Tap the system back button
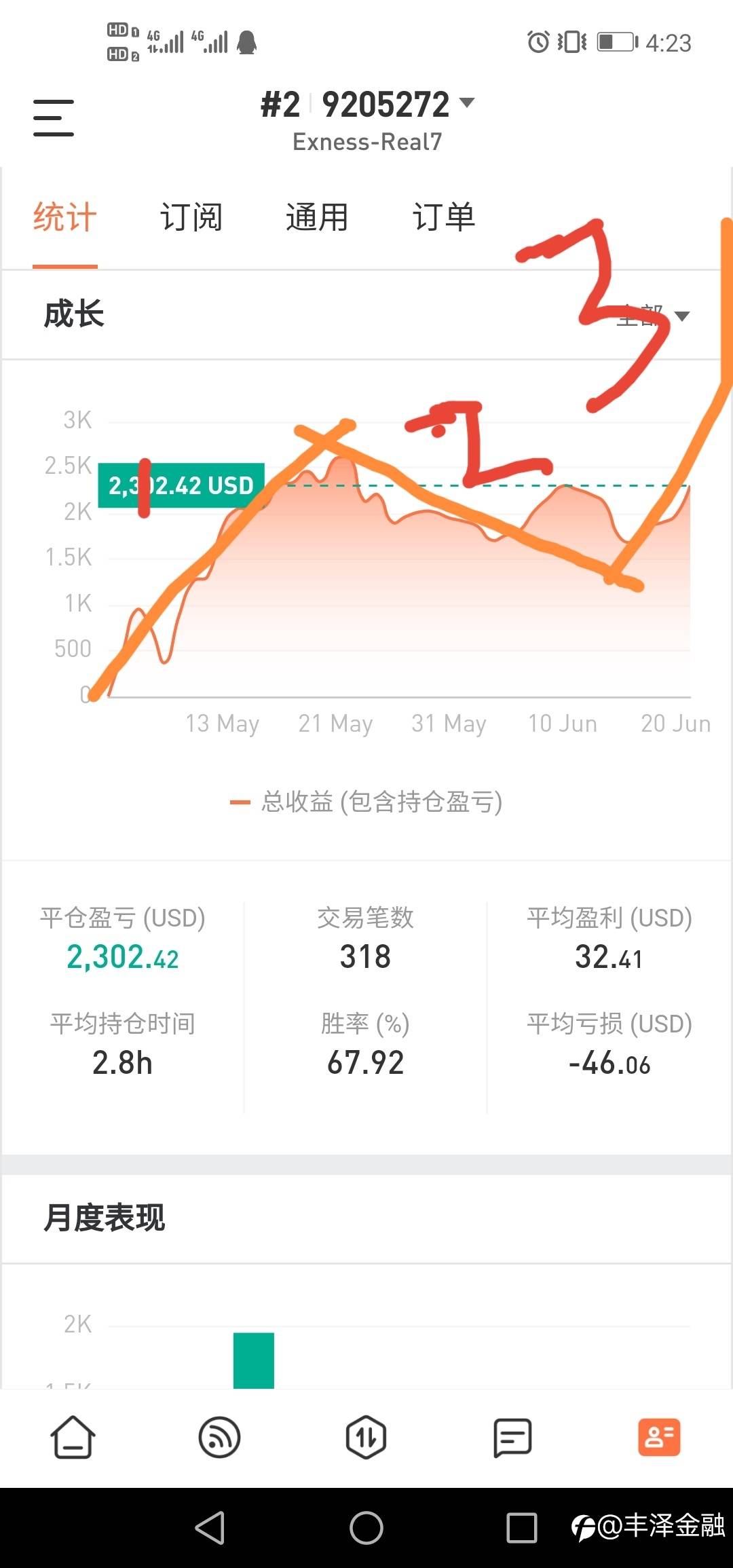Image resolution: width=733 pixels, height=1568 pixels. (x=210, y=1528)
